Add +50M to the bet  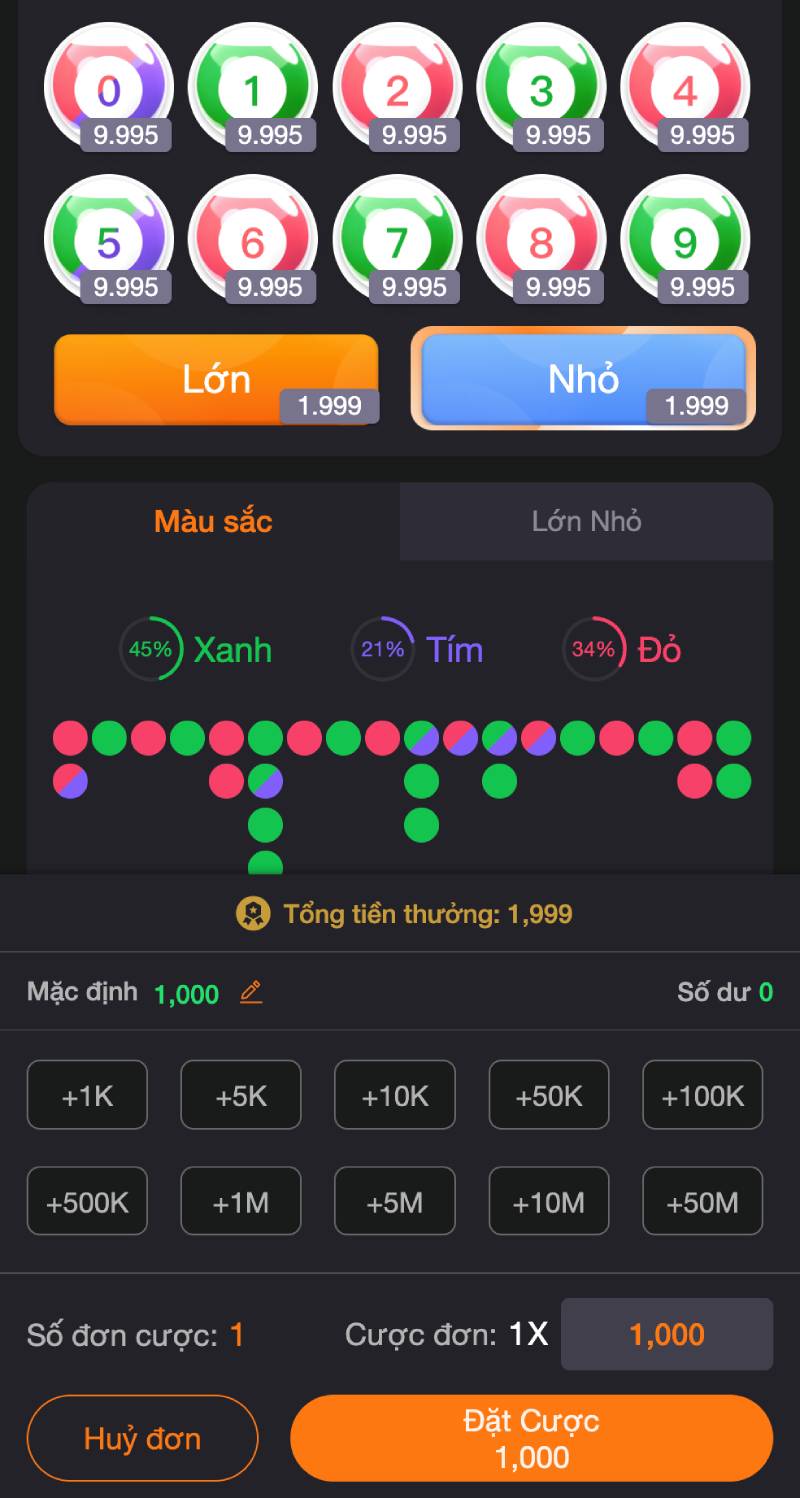click(702, 1201)
